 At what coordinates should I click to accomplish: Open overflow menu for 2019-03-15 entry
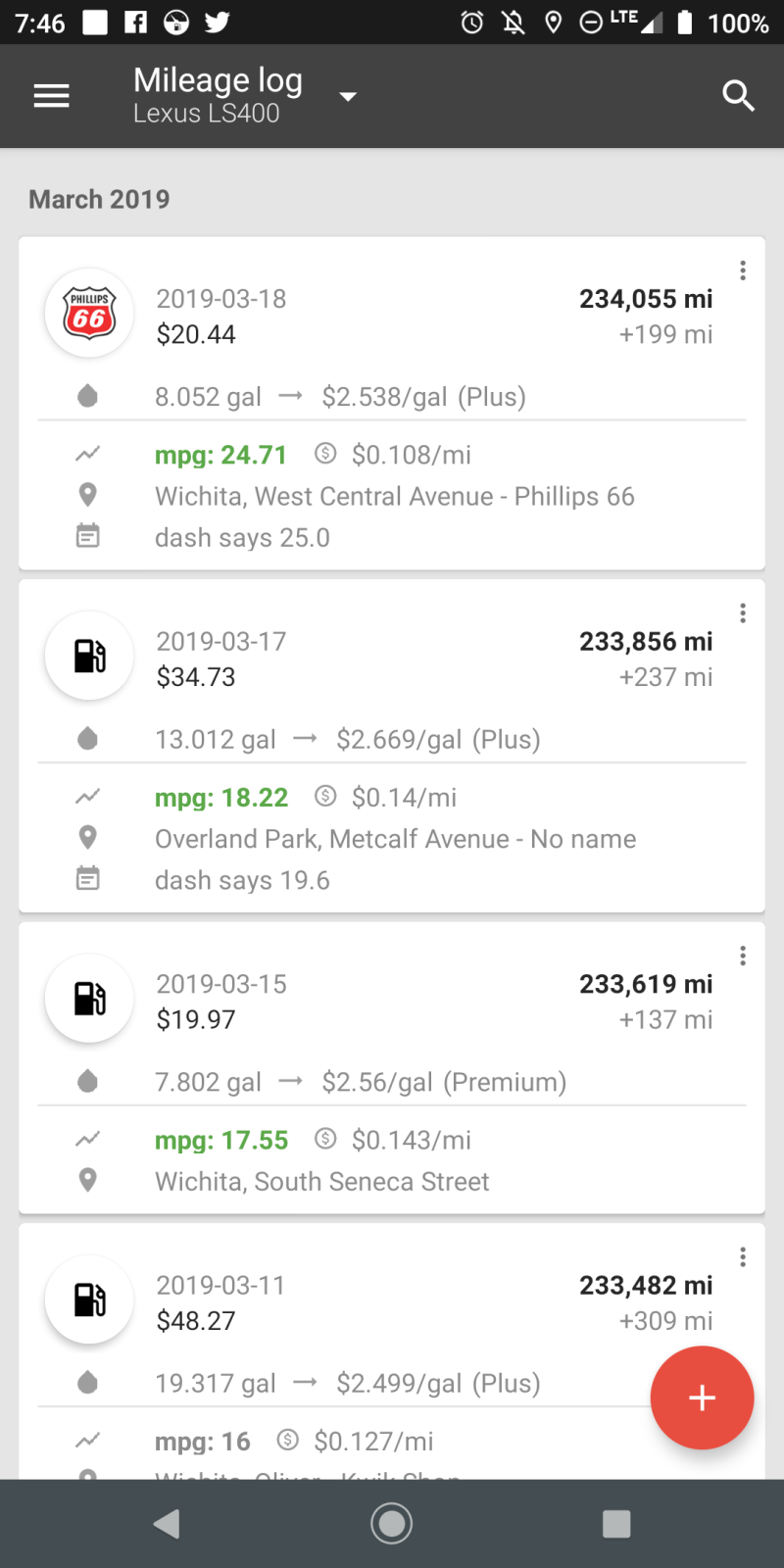pos(743,955)
